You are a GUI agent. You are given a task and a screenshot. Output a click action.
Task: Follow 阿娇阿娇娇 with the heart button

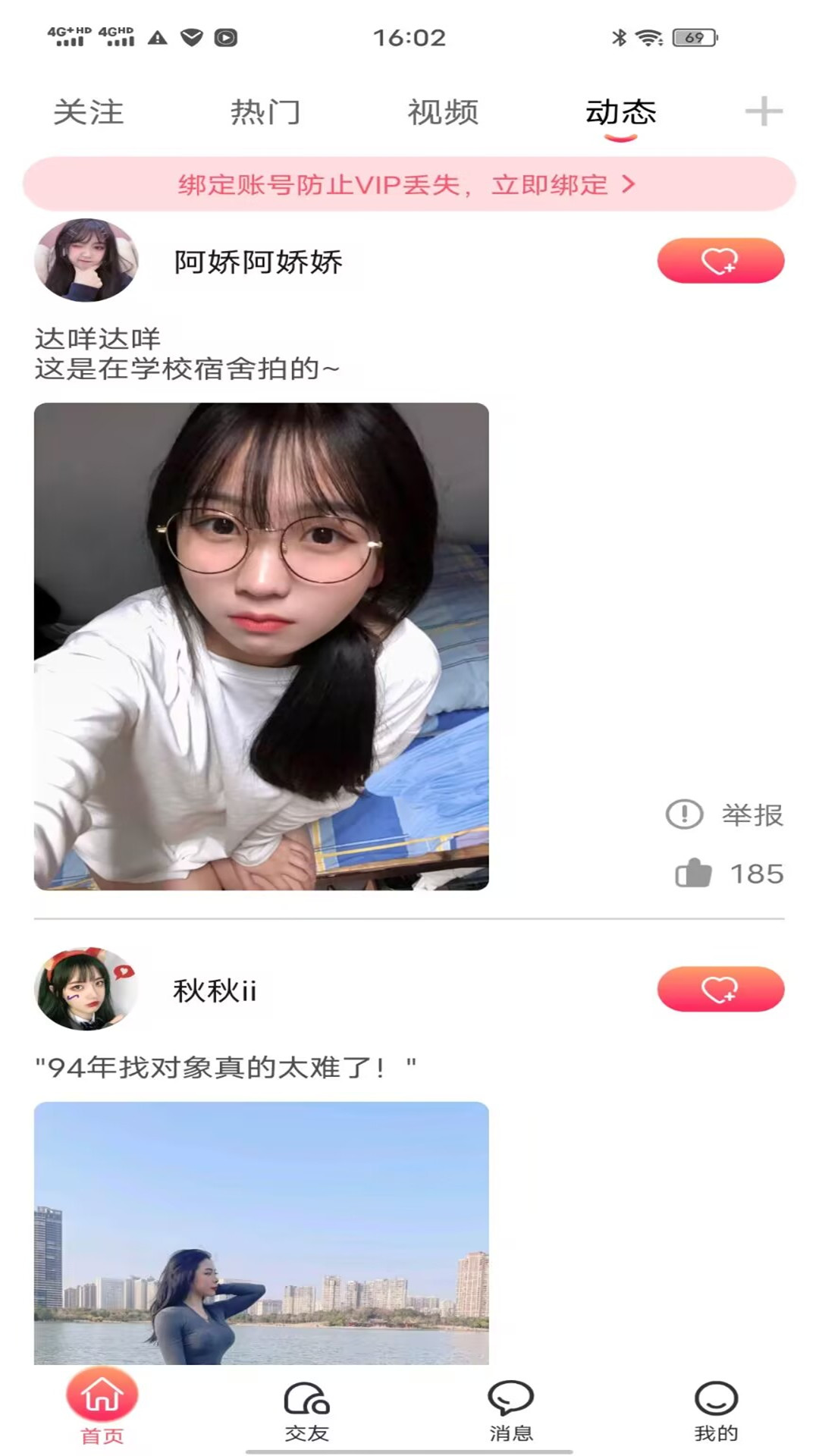[x=720, y=261]
